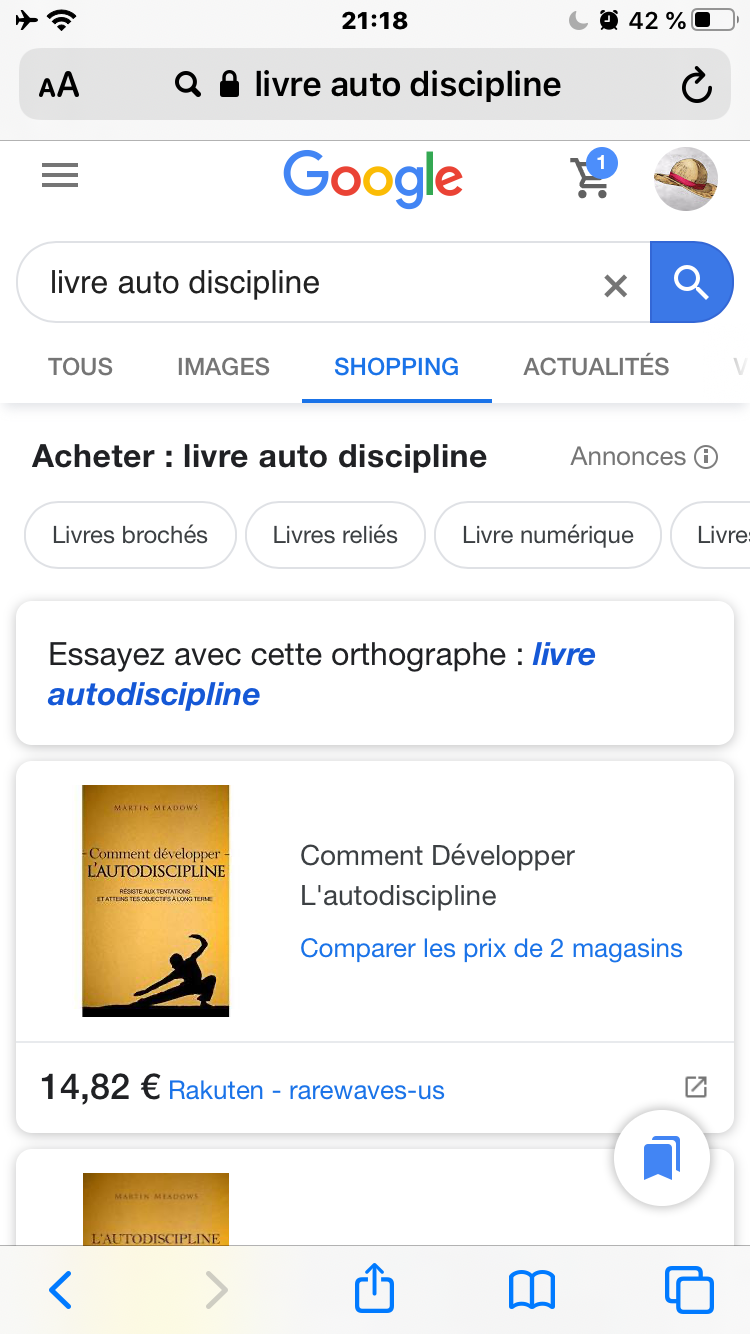Open Comparer les prix de 2 magasins
The image size is (750, 1334).
point(491,948)
